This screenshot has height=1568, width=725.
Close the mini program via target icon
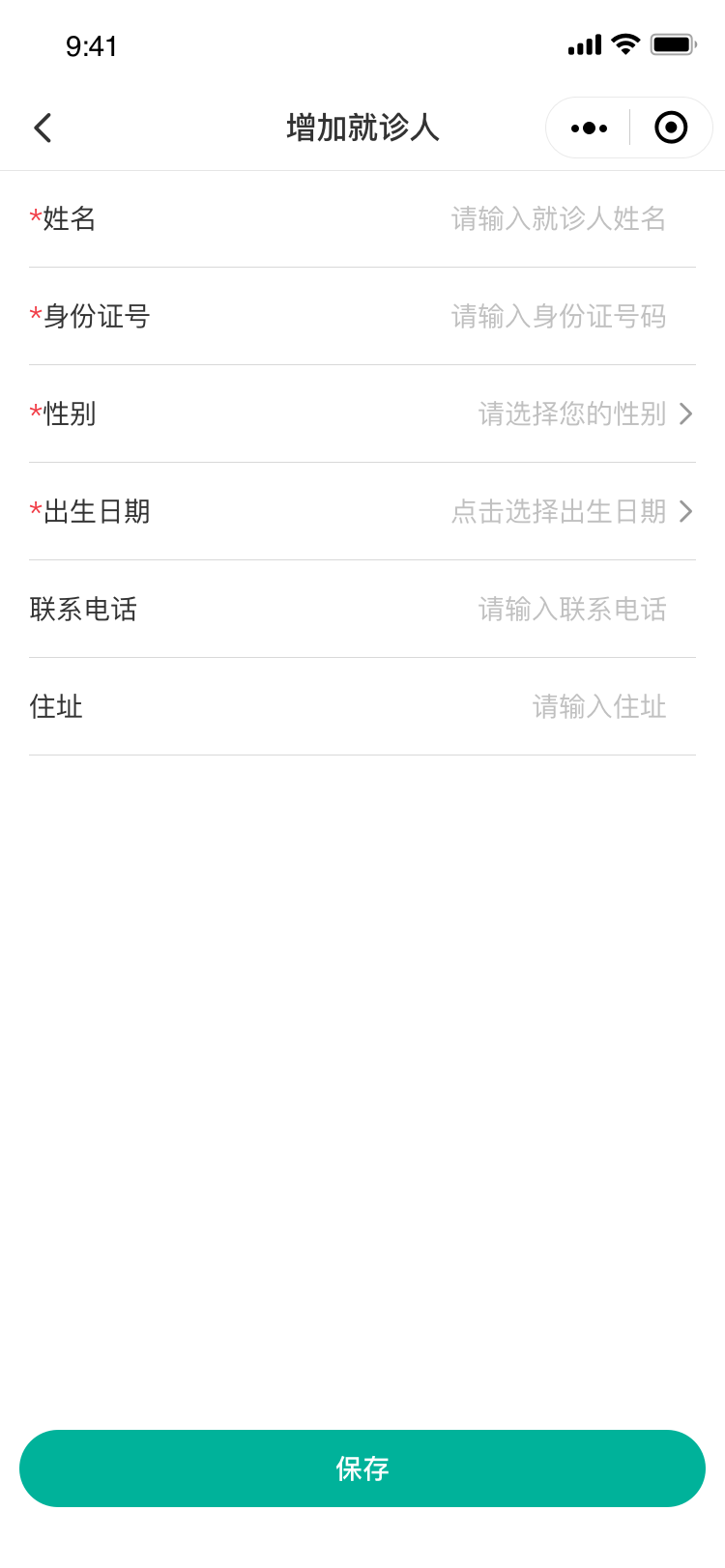click(671, 128)
